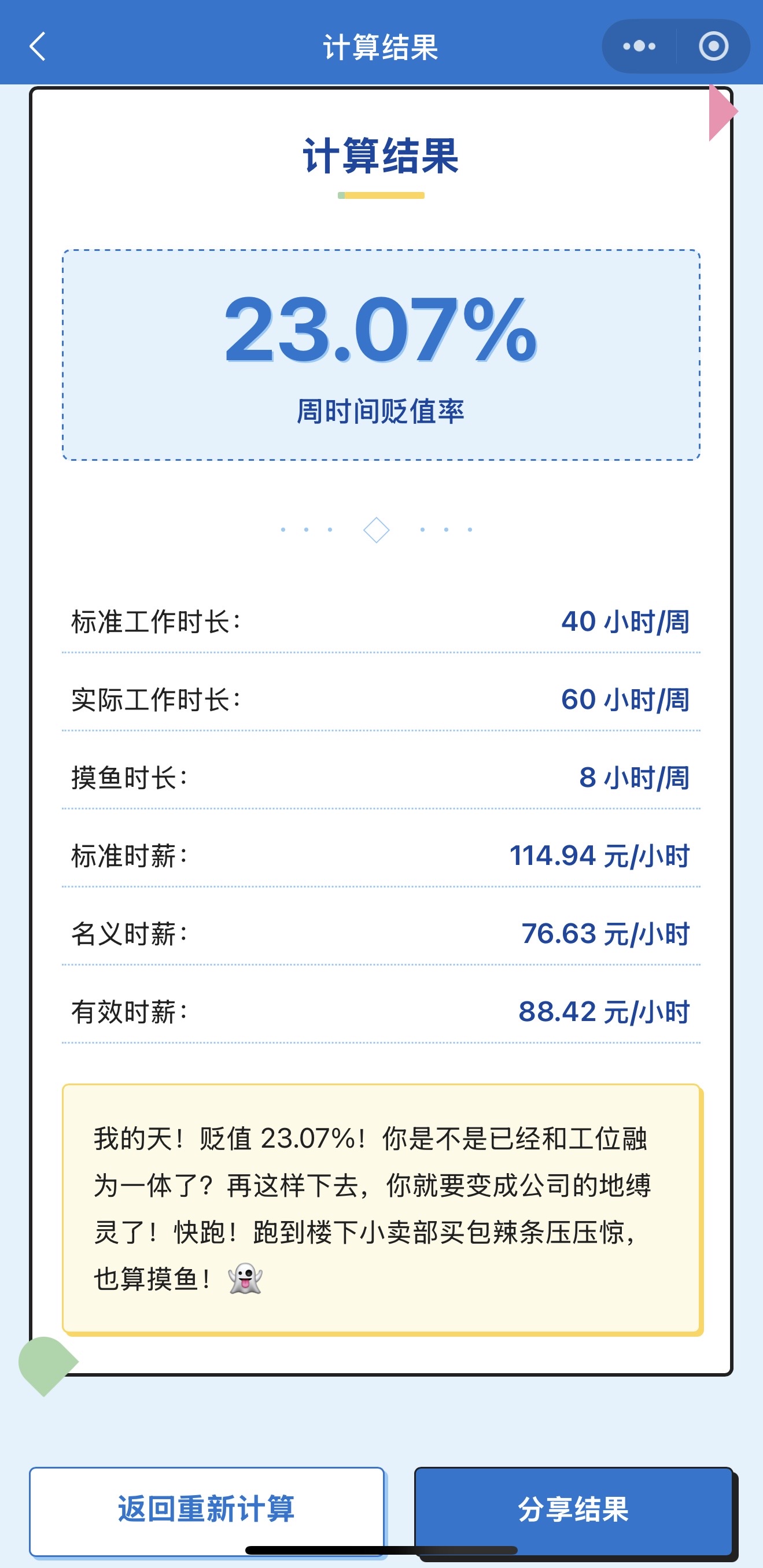
Task: Open the three-dot mini program menu
Action: (x=639, y=46)
